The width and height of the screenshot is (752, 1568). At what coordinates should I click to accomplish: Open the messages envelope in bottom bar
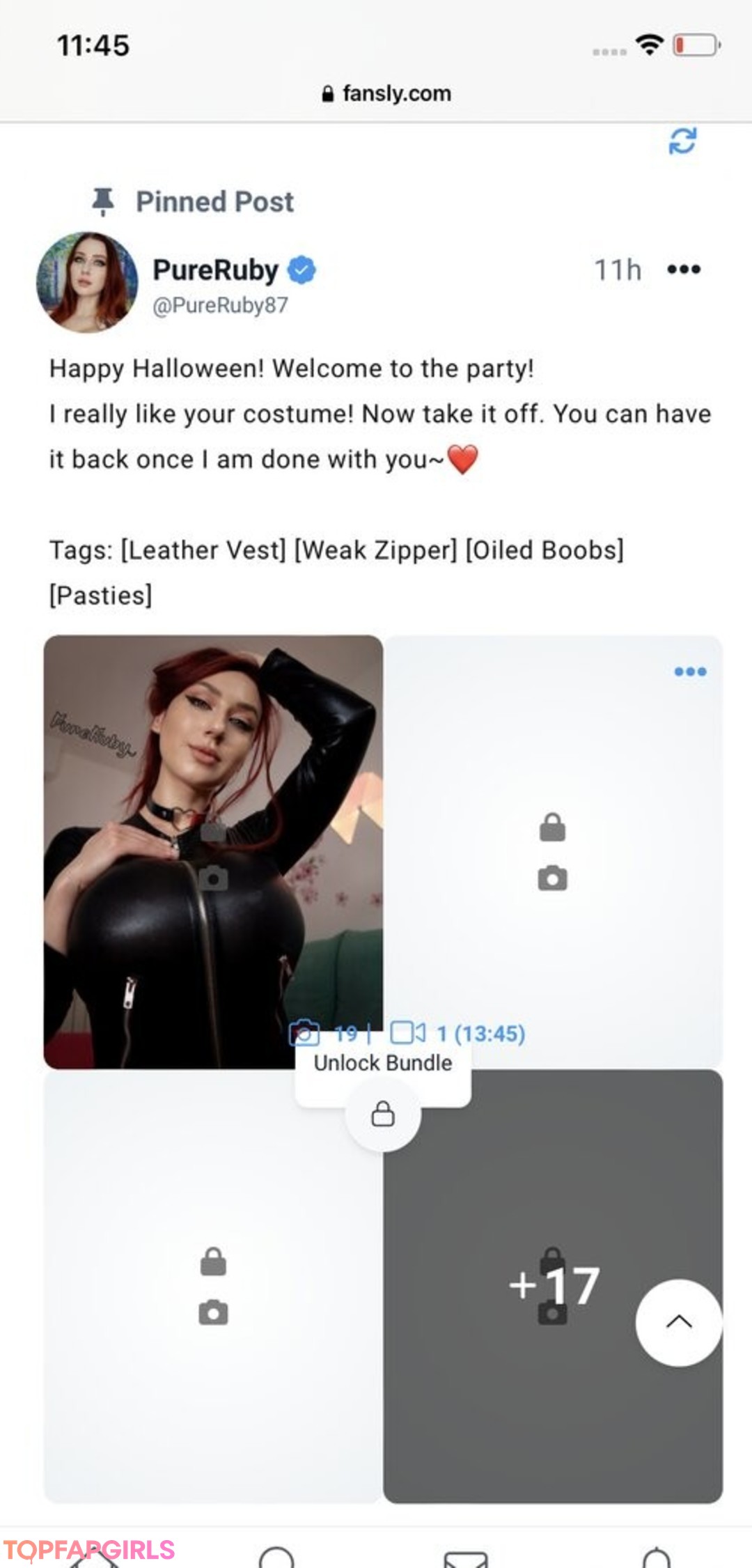[466, 1558]
